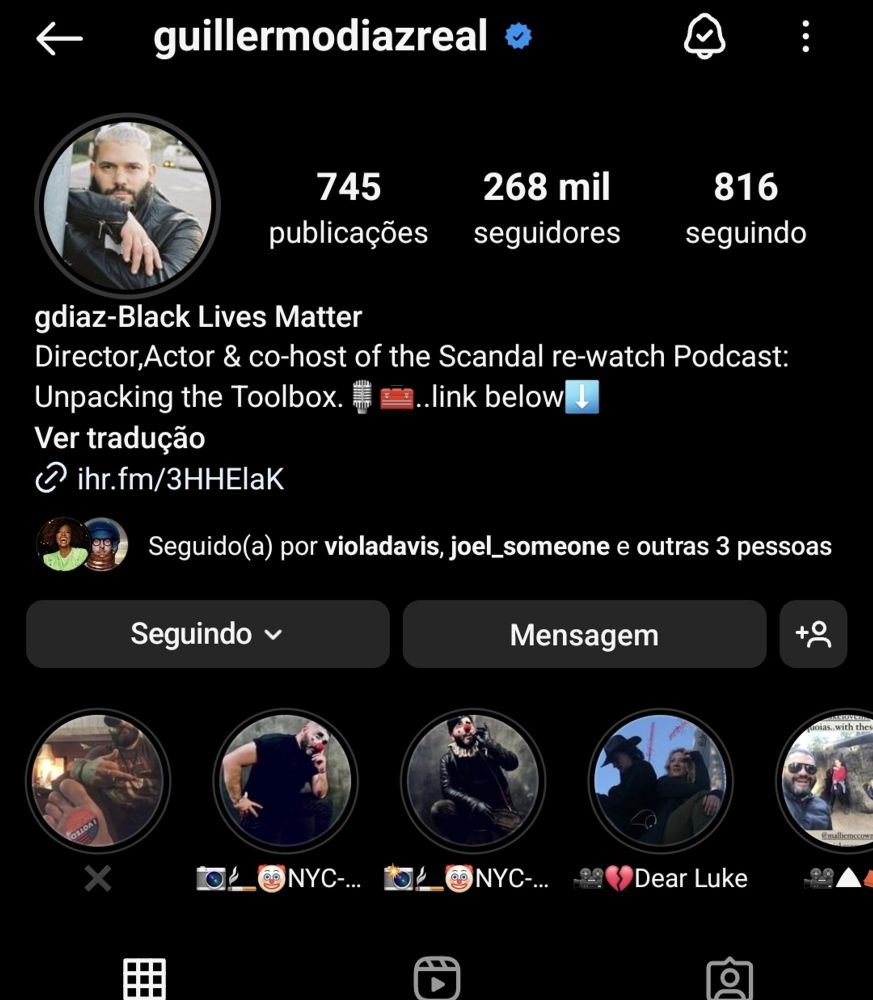
Task: Switch to the Reels tab
Action: pyautogui.click(x=437, y=978)
